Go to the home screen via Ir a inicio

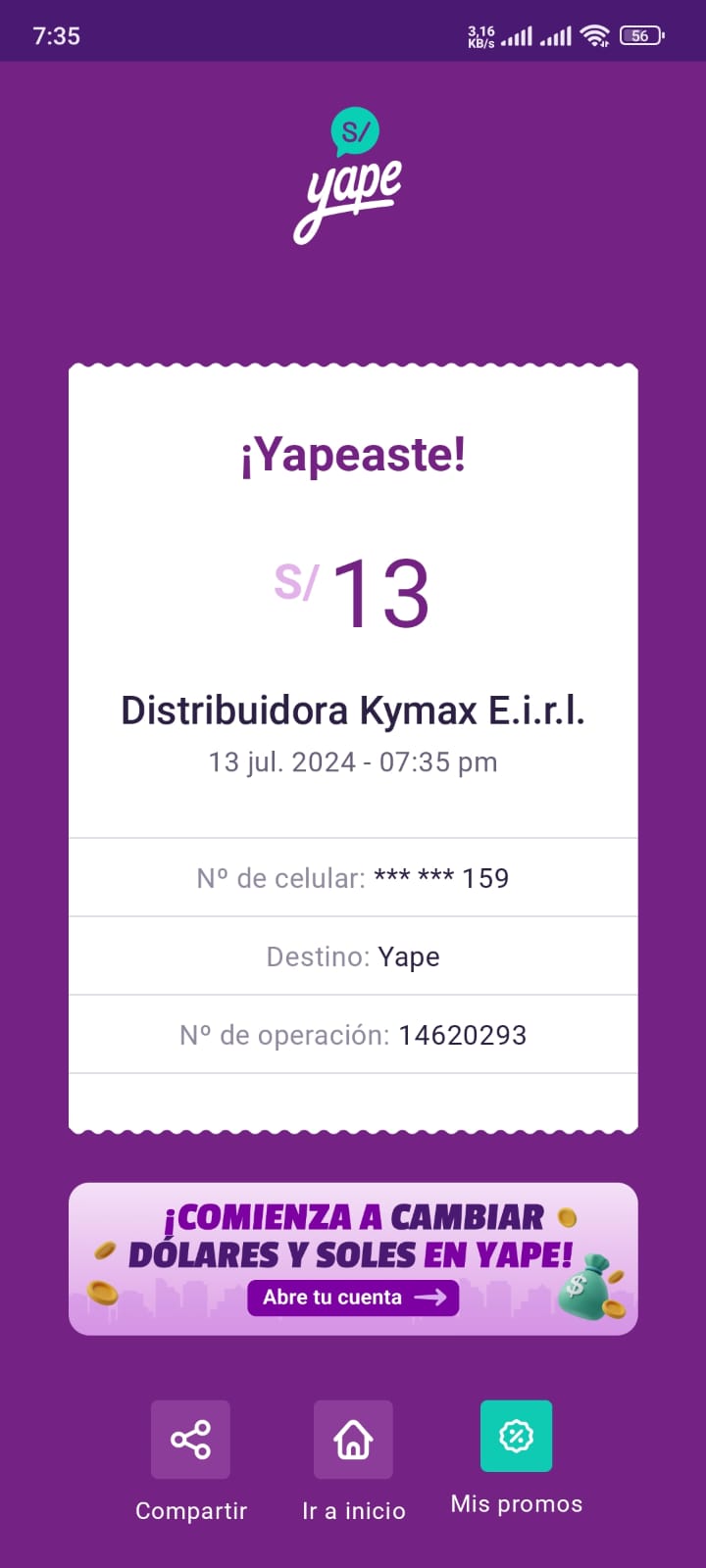(x=353, y=1440)
